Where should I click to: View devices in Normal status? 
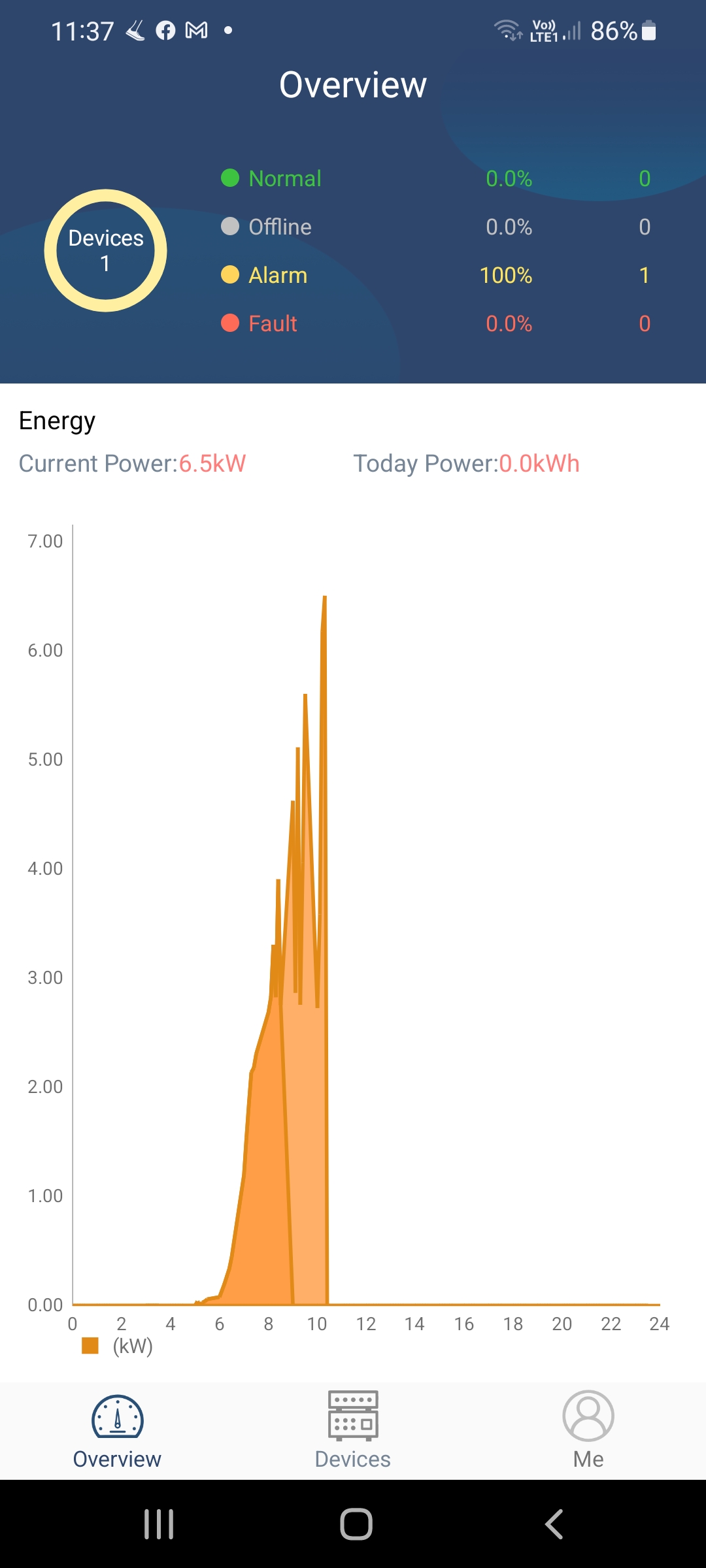point(284,178)
